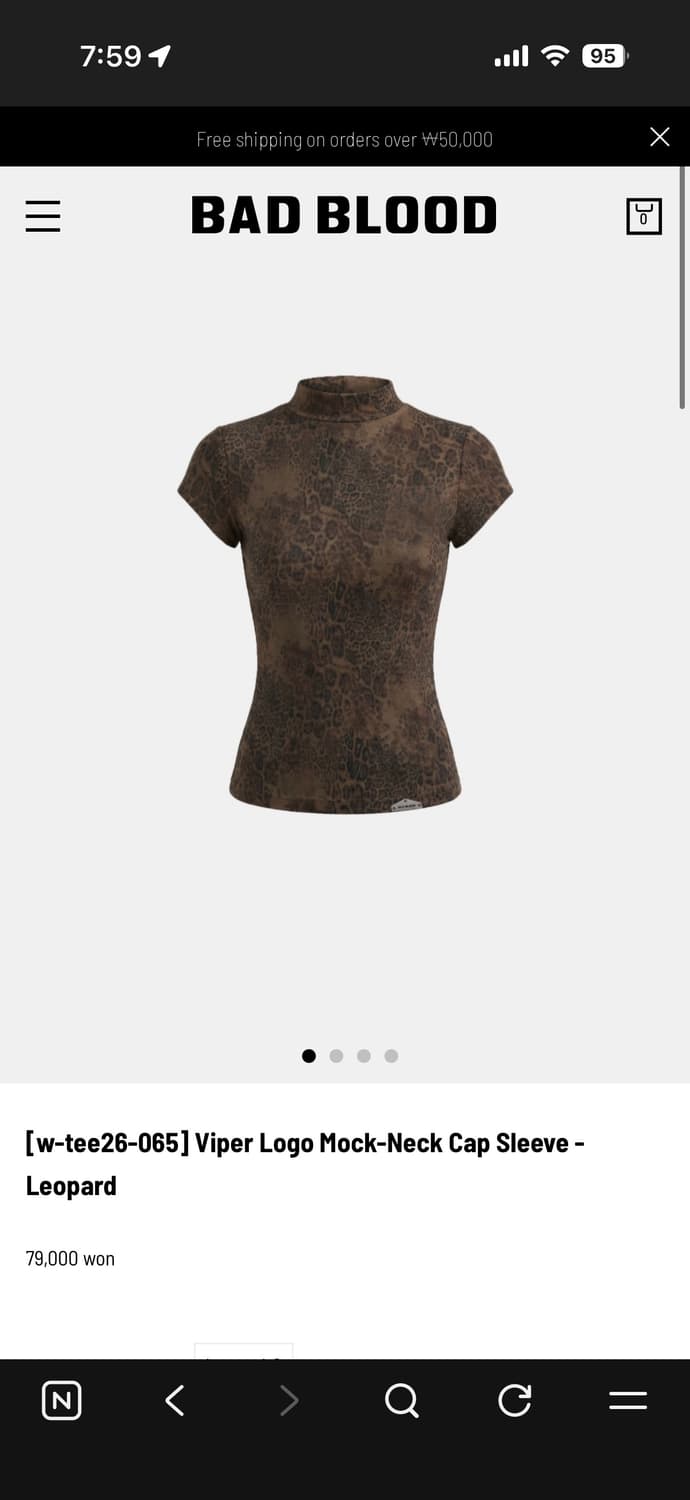Image resolution: width=690 pixels, height=1500 pixels.
Task: Go to the BAD BLOOD homepage
Action: 344,216
